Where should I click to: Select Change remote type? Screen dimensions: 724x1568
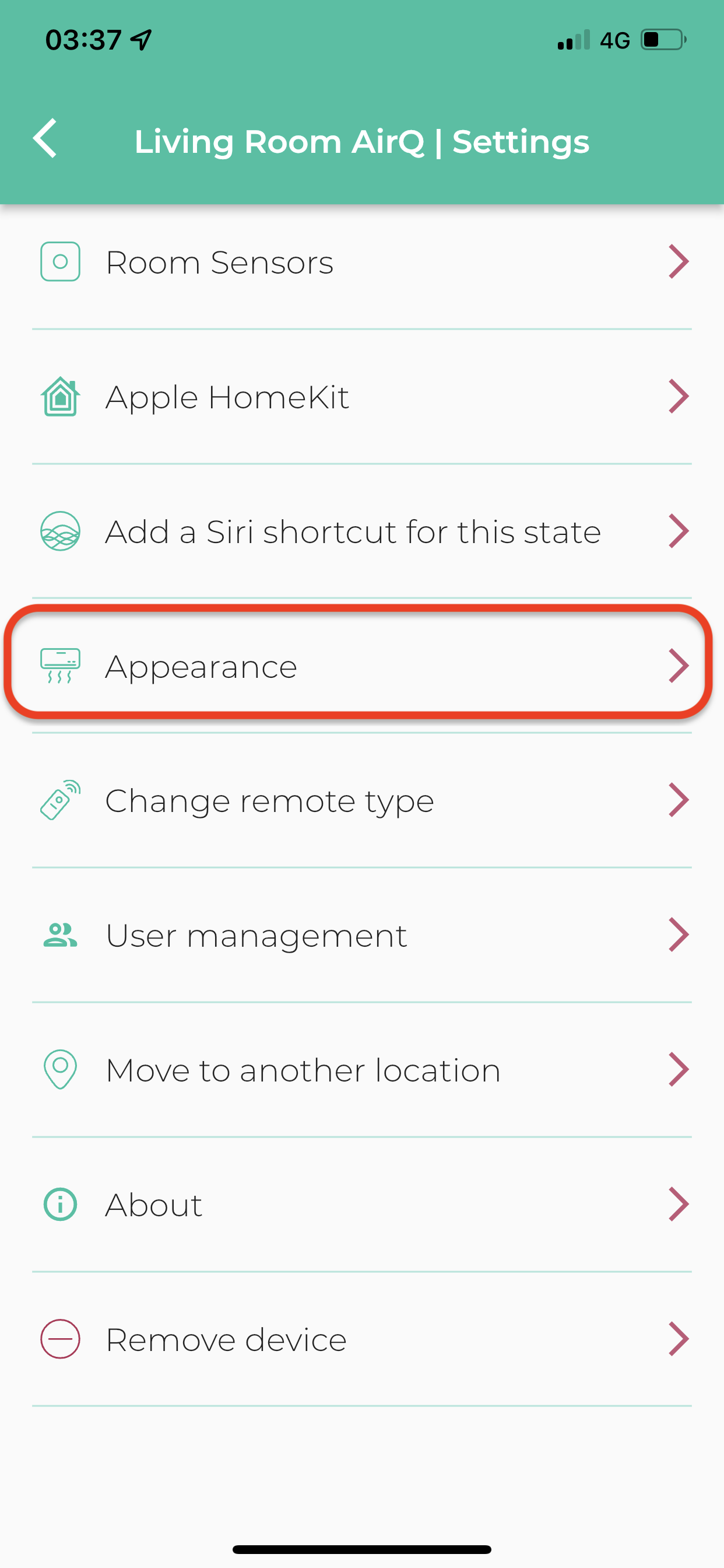click(362, 800)
